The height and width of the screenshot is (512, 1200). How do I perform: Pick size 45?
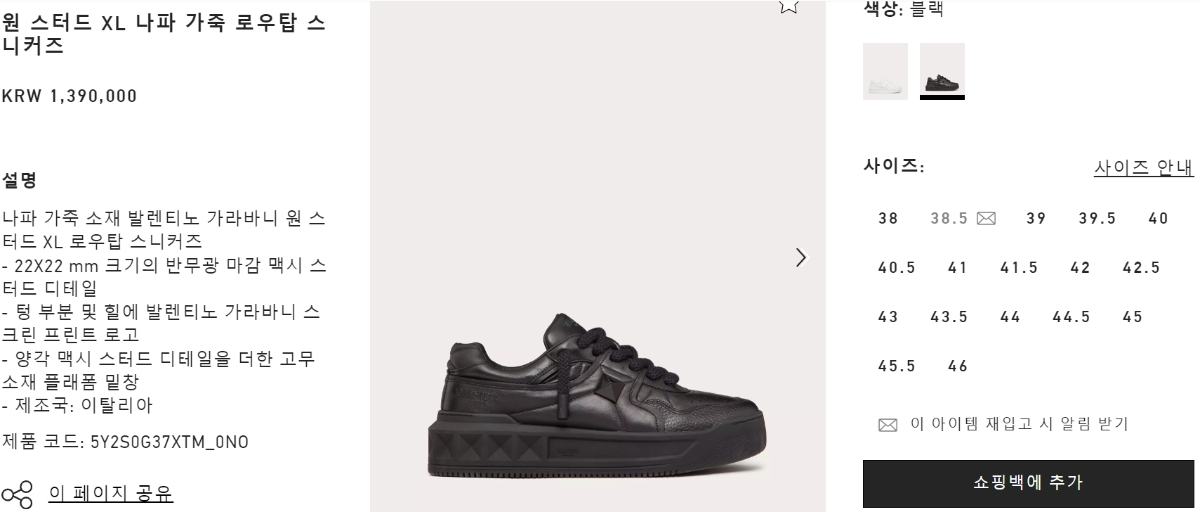pos(1132,317)
